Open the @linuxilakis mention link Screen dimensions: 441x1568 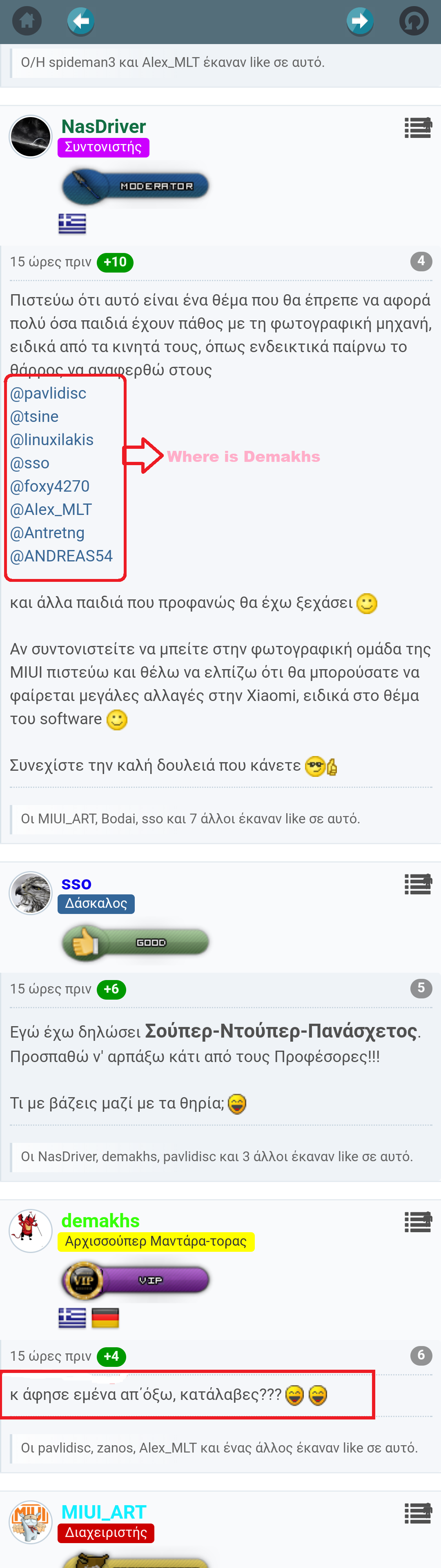[52, 439]
